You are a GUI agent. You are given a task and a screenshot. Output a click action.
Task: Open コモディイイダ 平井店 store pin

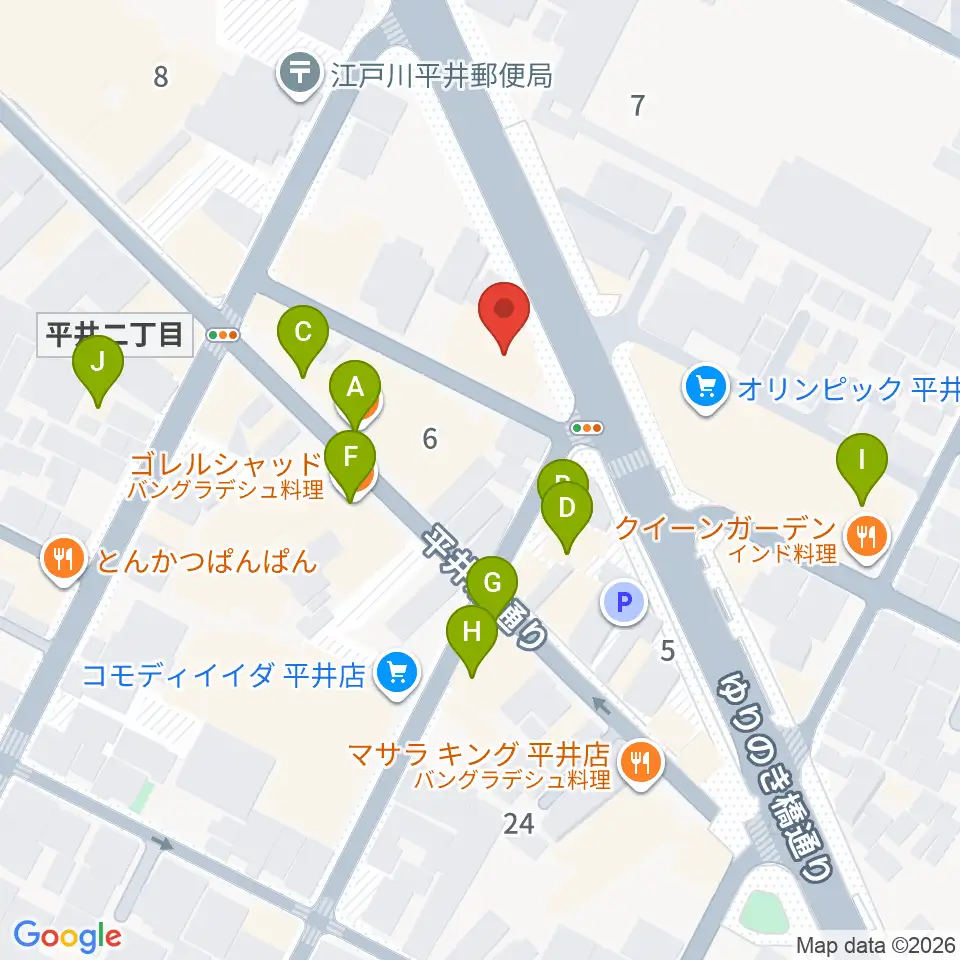point(397,675)
